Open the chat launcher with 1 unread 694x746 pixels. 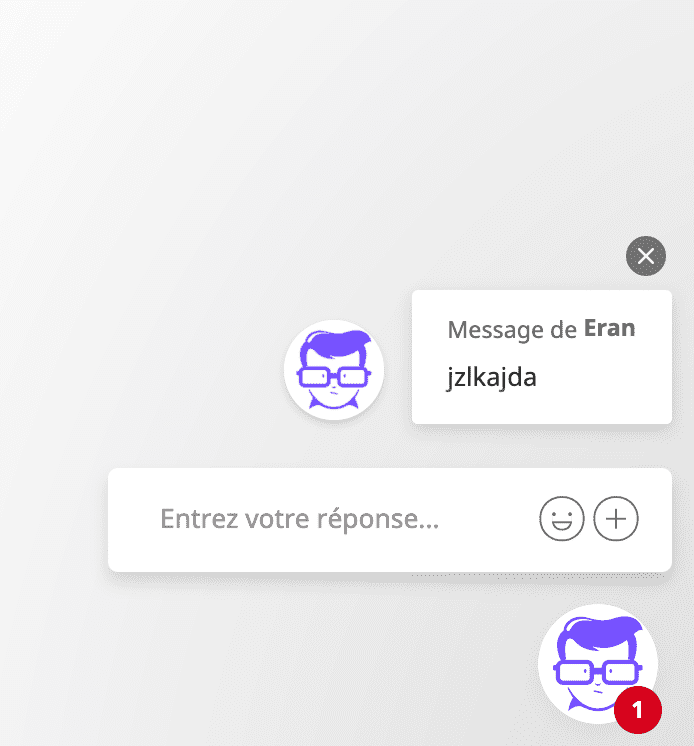coord(597,664)
